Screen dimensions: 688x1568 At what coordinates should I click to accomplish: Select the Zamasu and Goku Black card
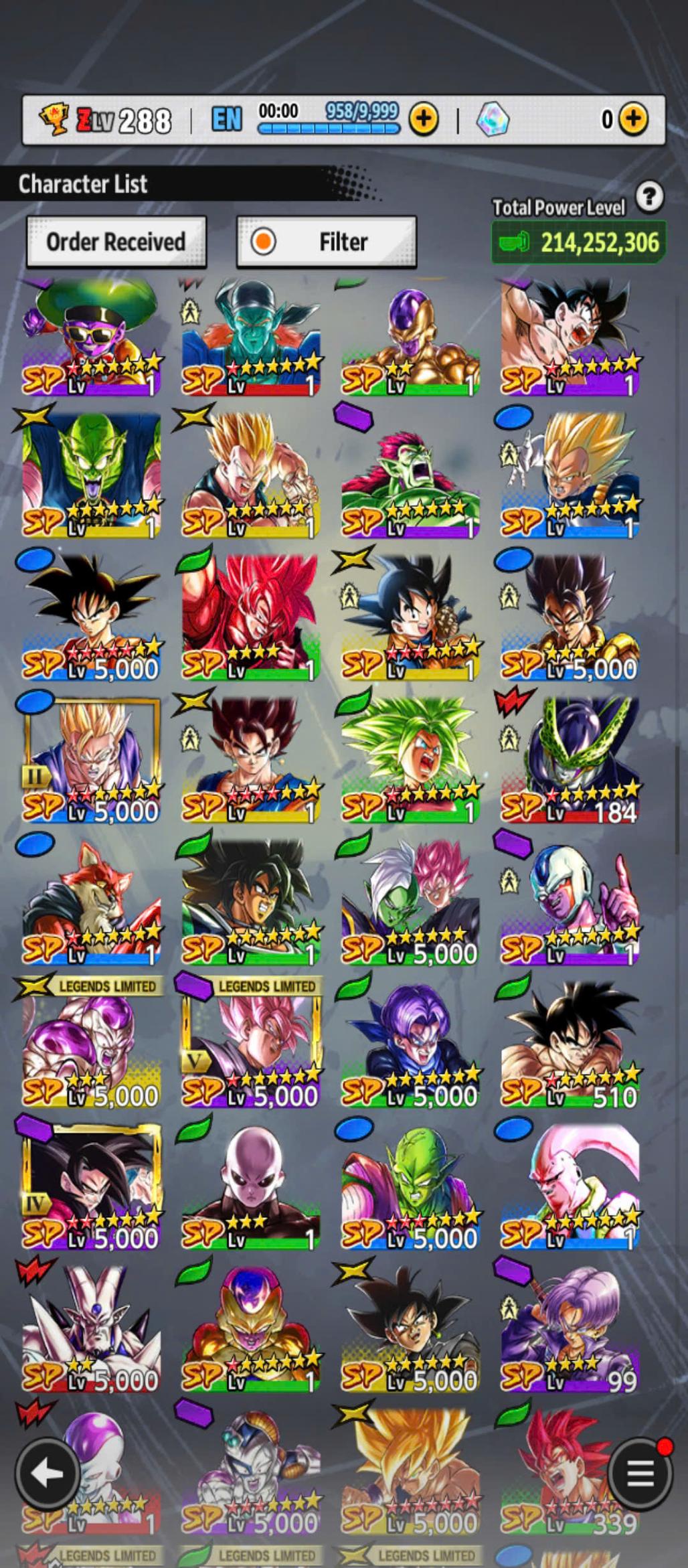pos(410,902)
